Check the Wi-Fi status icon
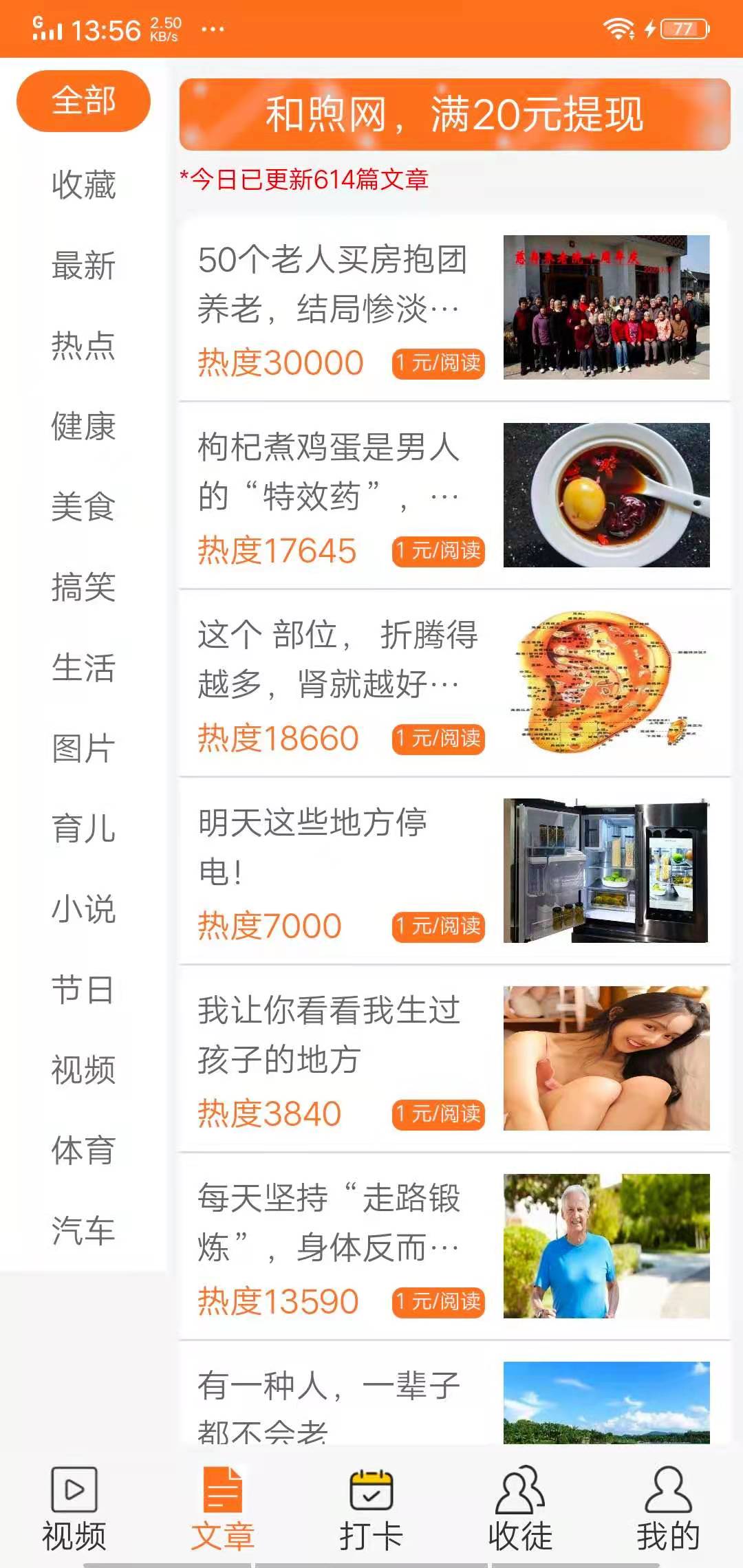Viewport: 743px width, 1568px height. click(617, 29)
